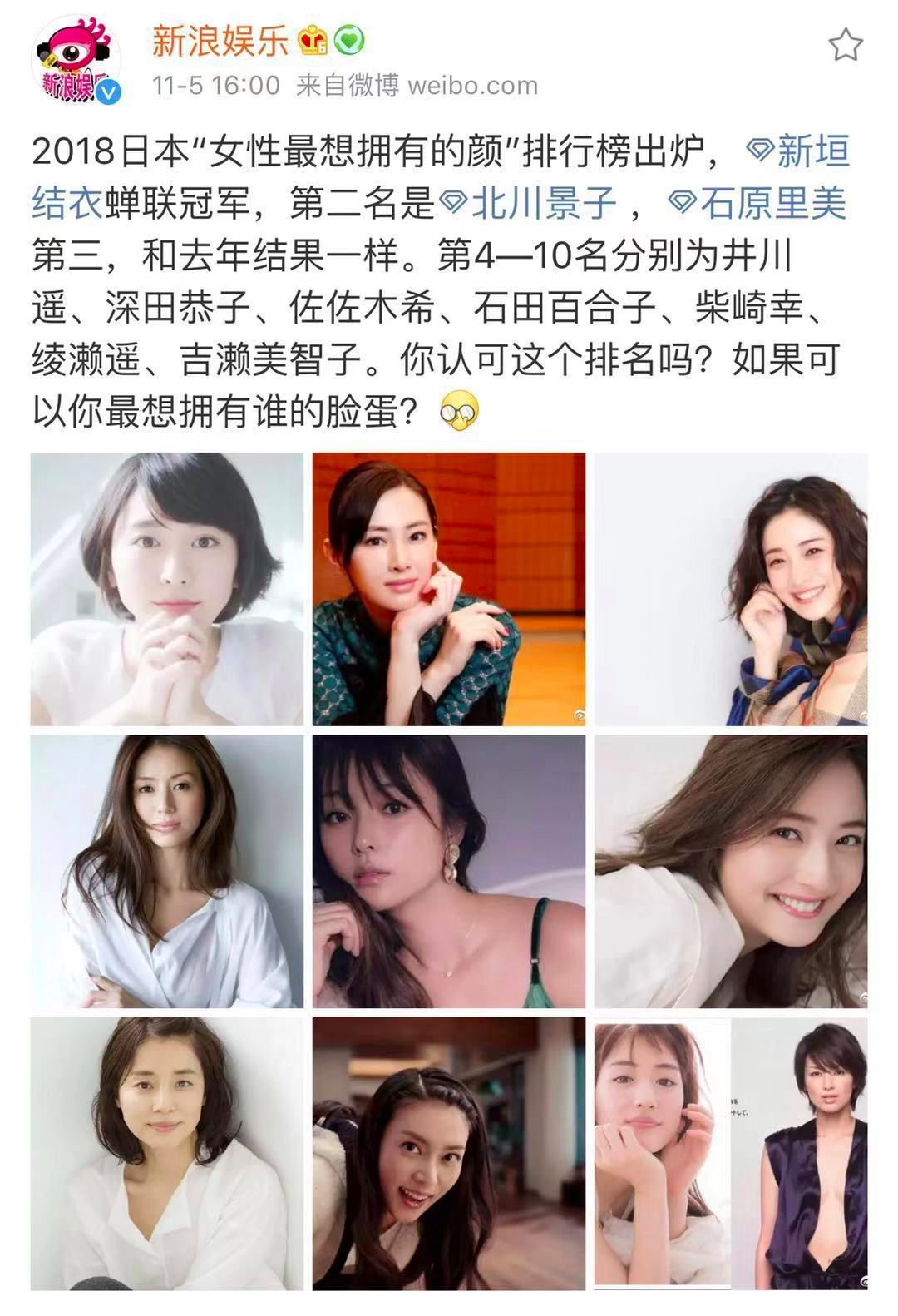Image resolution: width=898 pixels, height=1316 pixels.
Task: Follow the 北川景子 topic link
Action: 529,203
